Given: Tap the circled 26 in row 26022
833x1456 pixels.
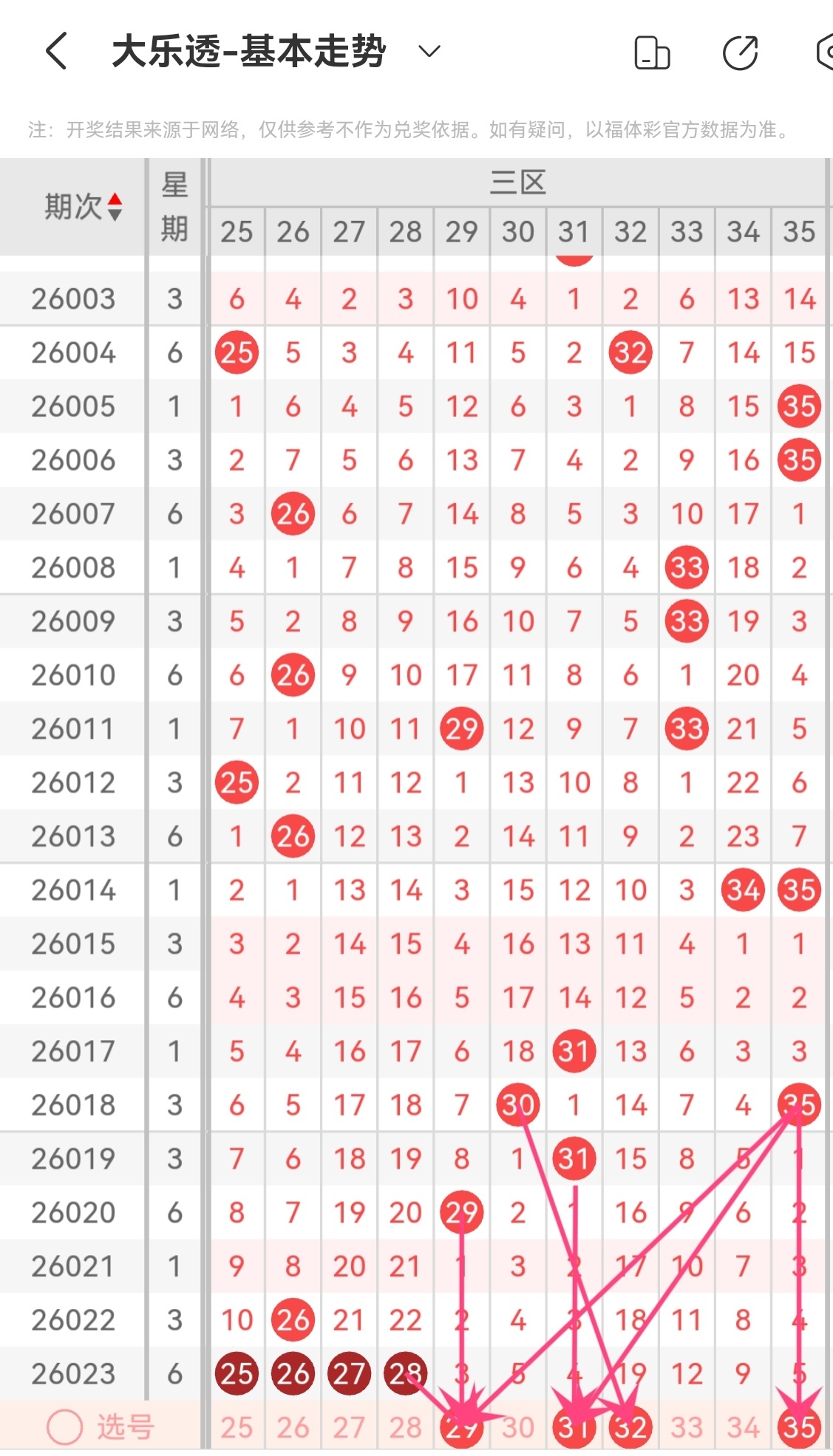Looking at the screenshot, I should 293,1319.
